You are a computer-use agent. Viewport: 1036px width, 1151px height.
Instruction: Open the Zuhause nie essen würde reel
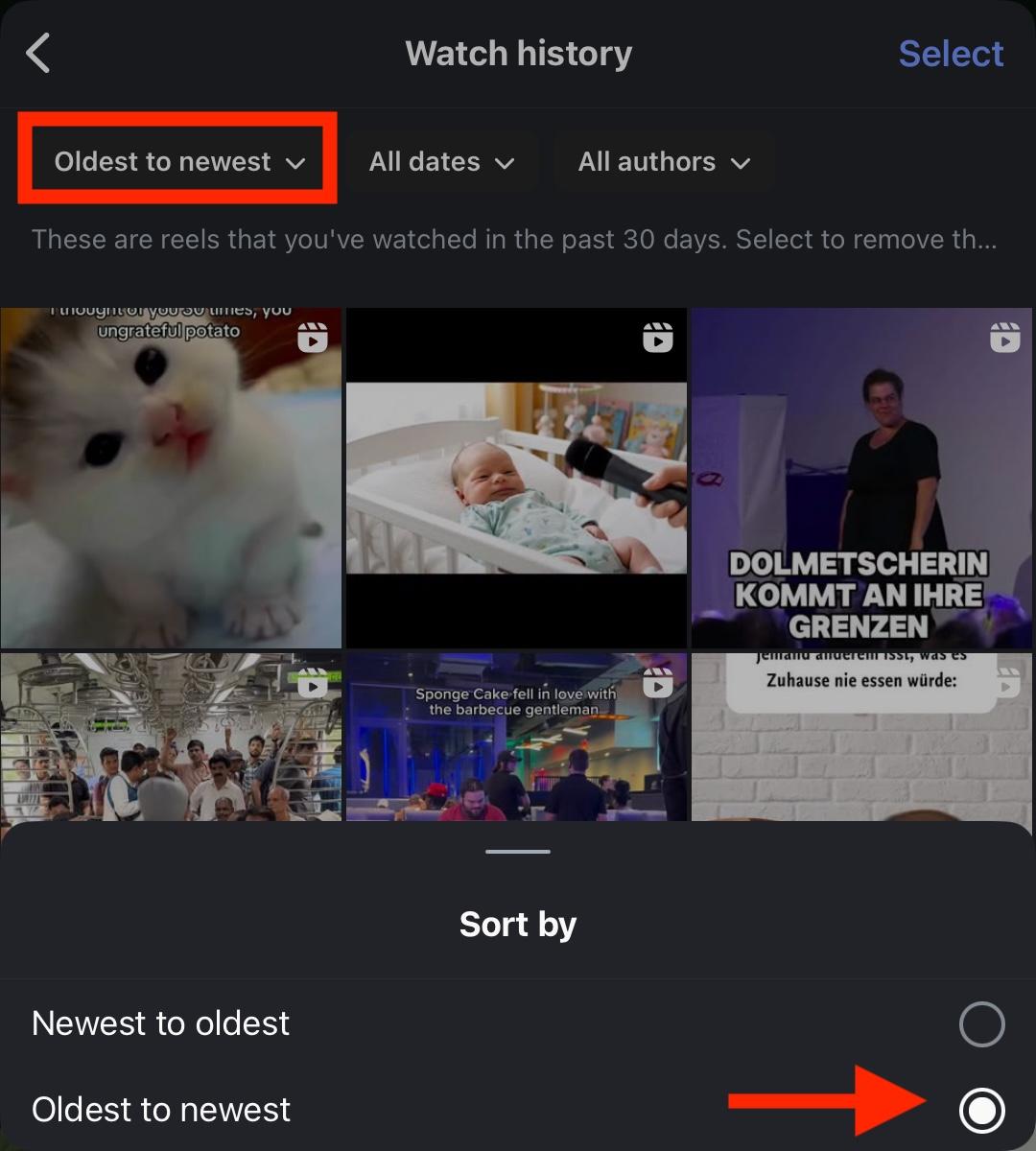click(861, 737)
